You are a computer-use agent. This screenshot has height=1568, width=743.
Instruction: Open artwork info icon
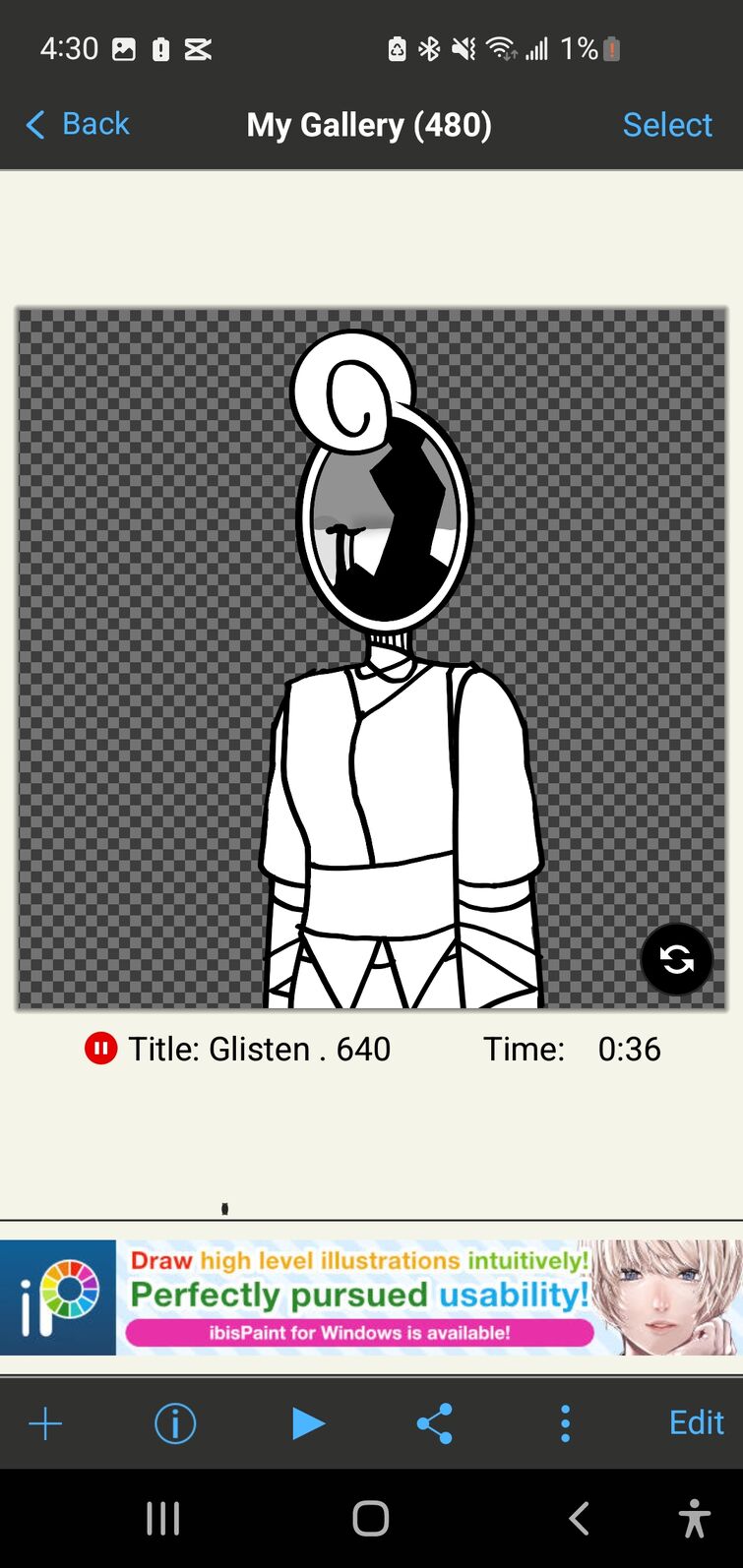pos(175,1423)
